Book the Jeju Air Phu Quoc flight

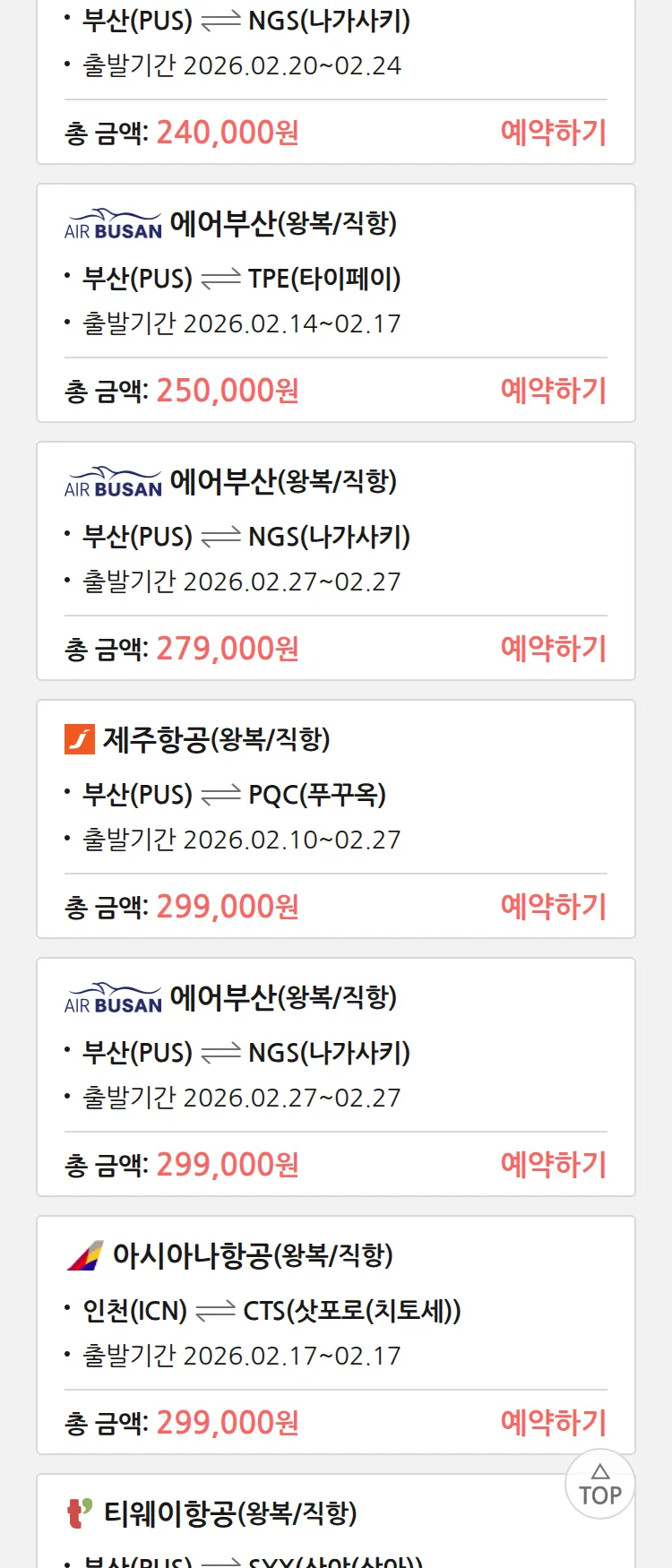click(553, 907)
